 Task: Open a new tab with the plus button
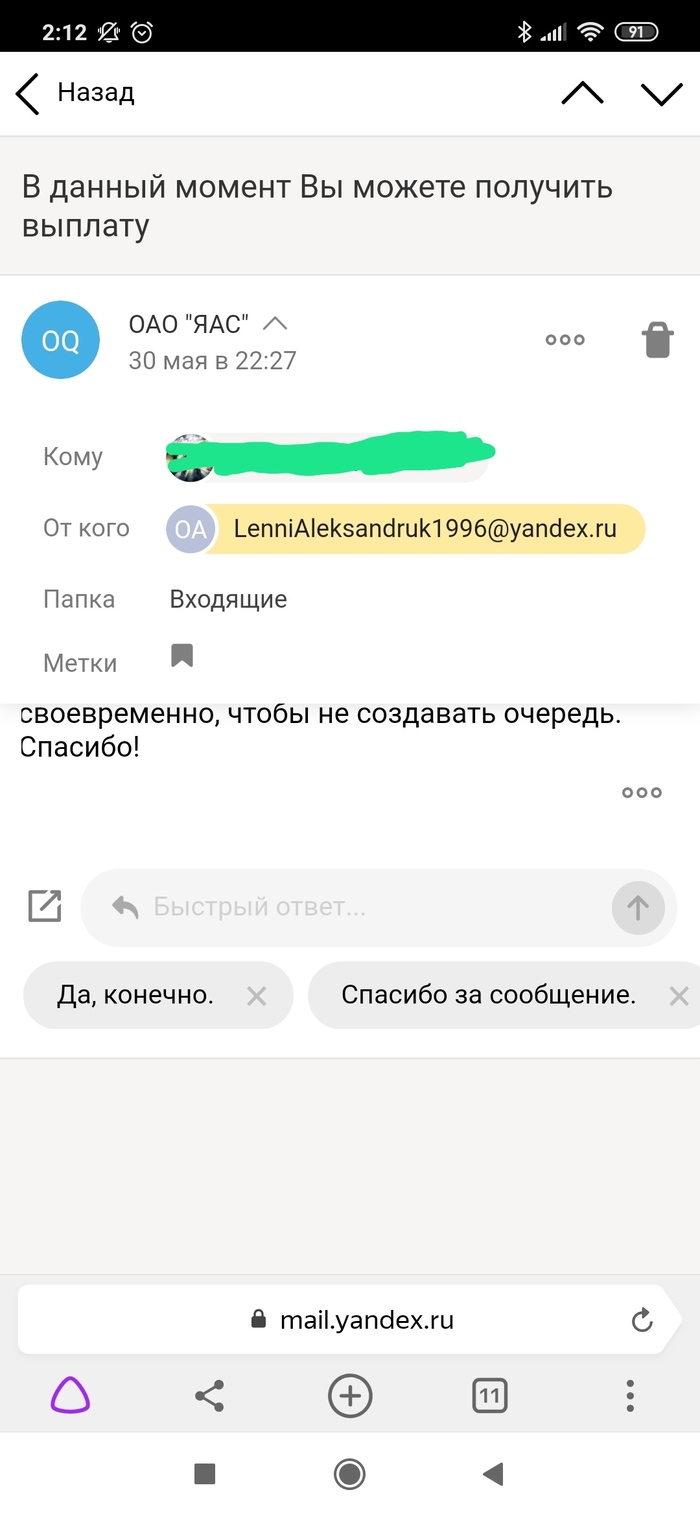tap(350, 1395)
